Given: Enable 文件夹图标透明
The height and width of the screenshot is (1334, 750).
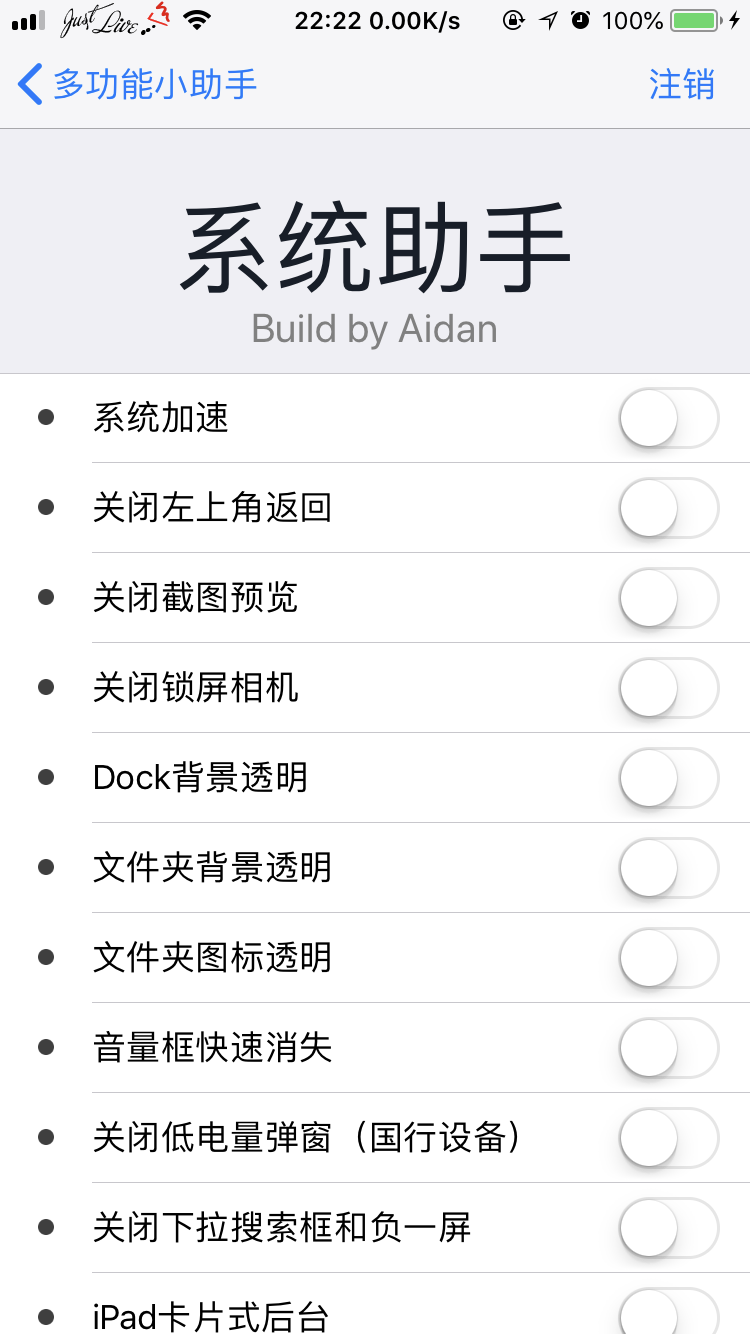Looking at the screenshot, I should (x=668, y=958).
